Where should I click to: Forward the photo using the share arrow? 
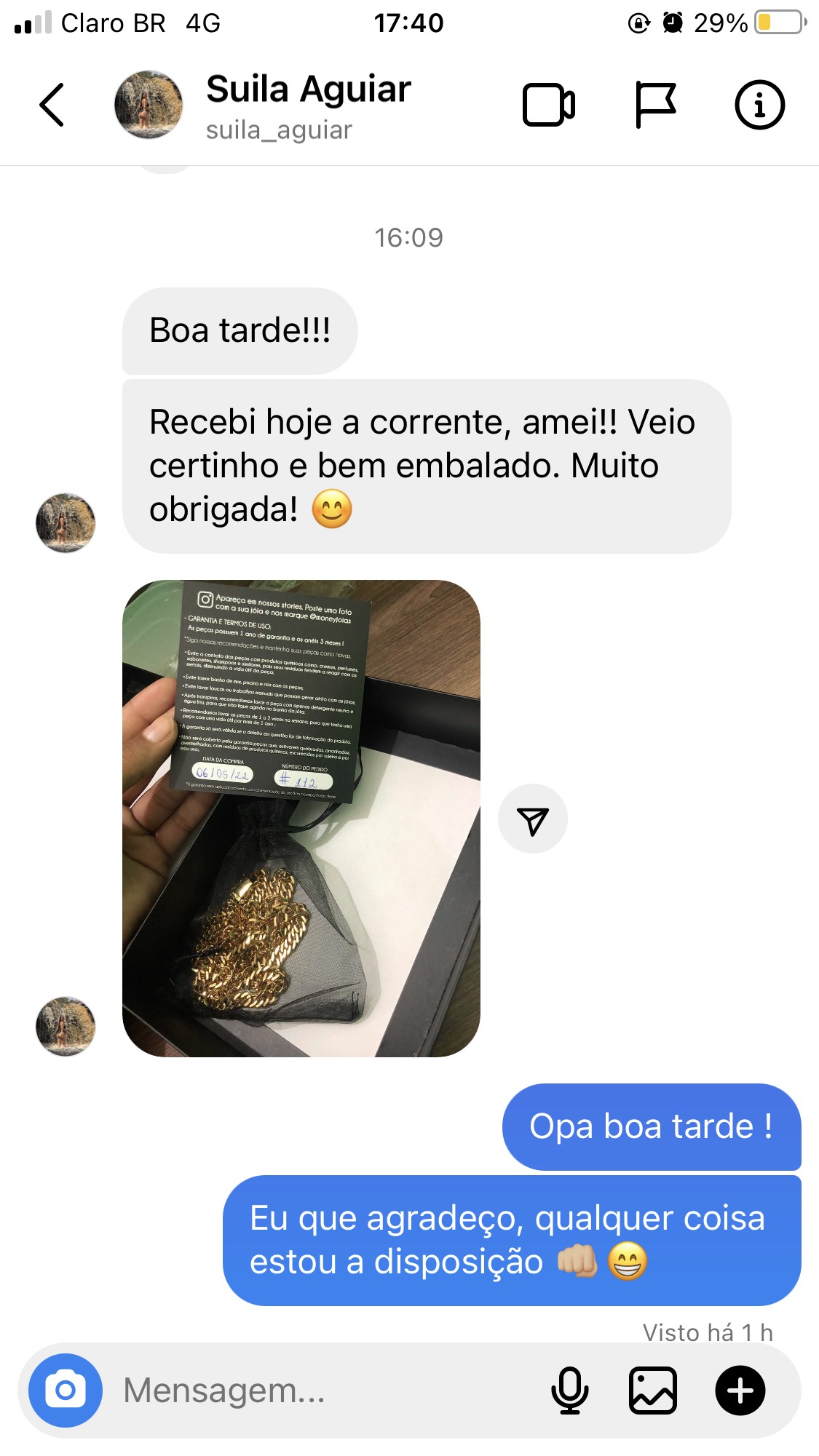(x=532, y=819)
